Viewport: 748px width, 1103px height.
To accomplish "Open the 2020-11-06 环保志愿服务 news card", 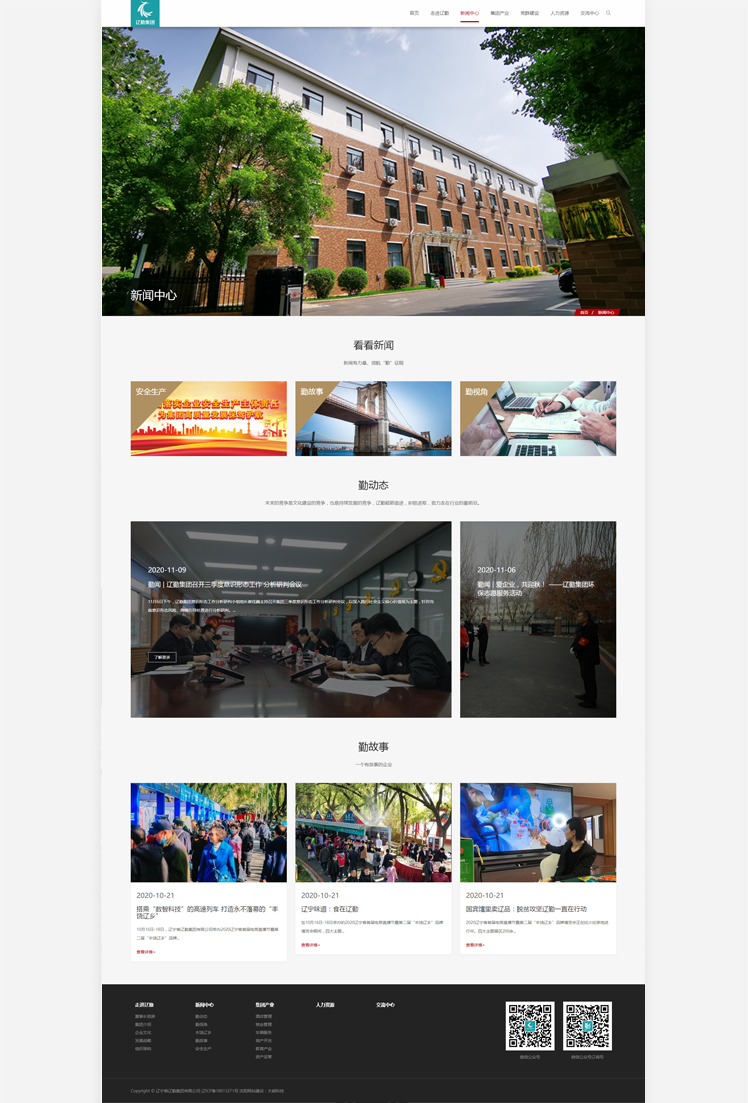I will coord(538,619).
